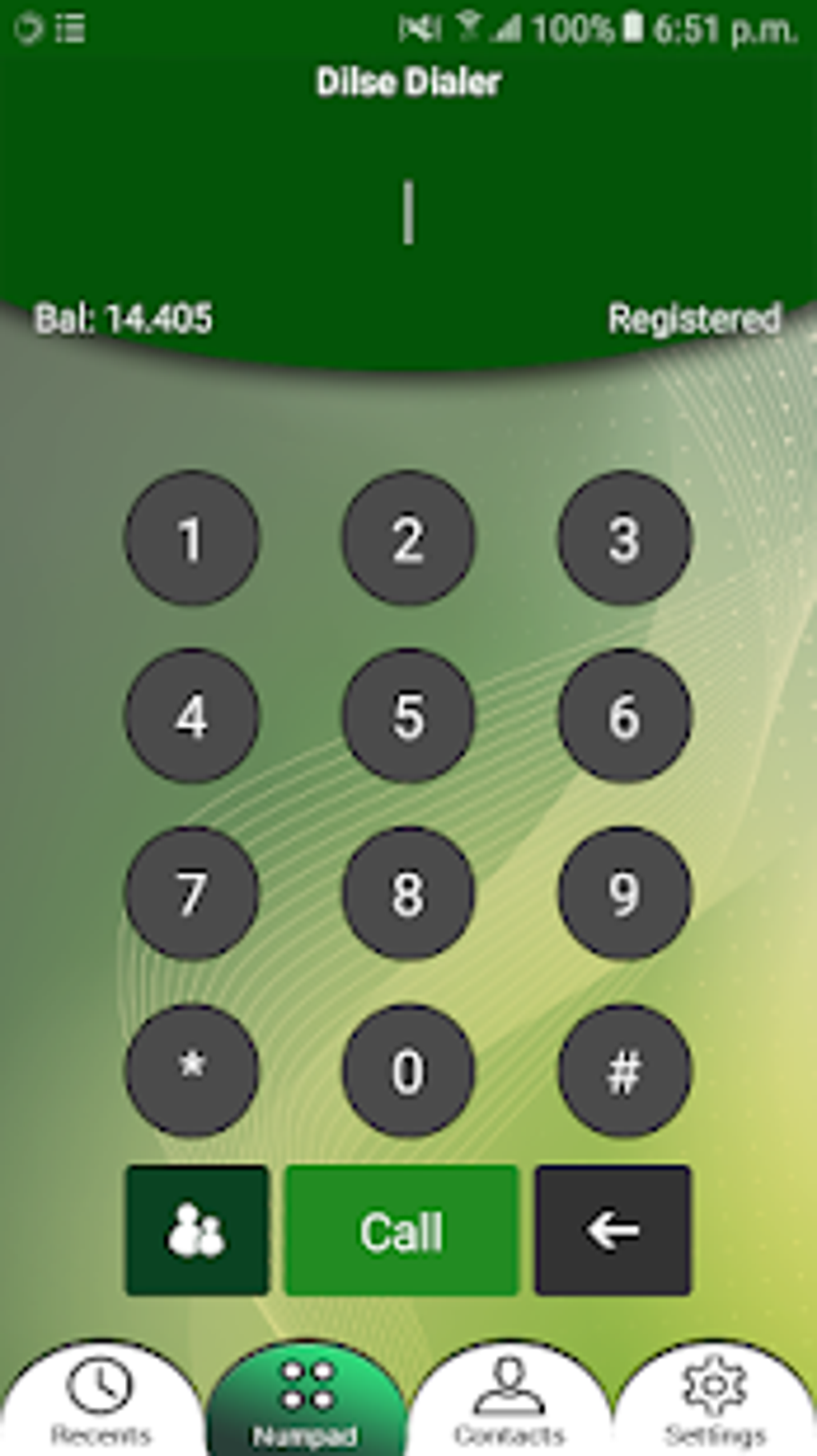The height and width of the screenshot is (1456, 817).
Task: Start the call with the green Call button
Action: click(402, 1231)
